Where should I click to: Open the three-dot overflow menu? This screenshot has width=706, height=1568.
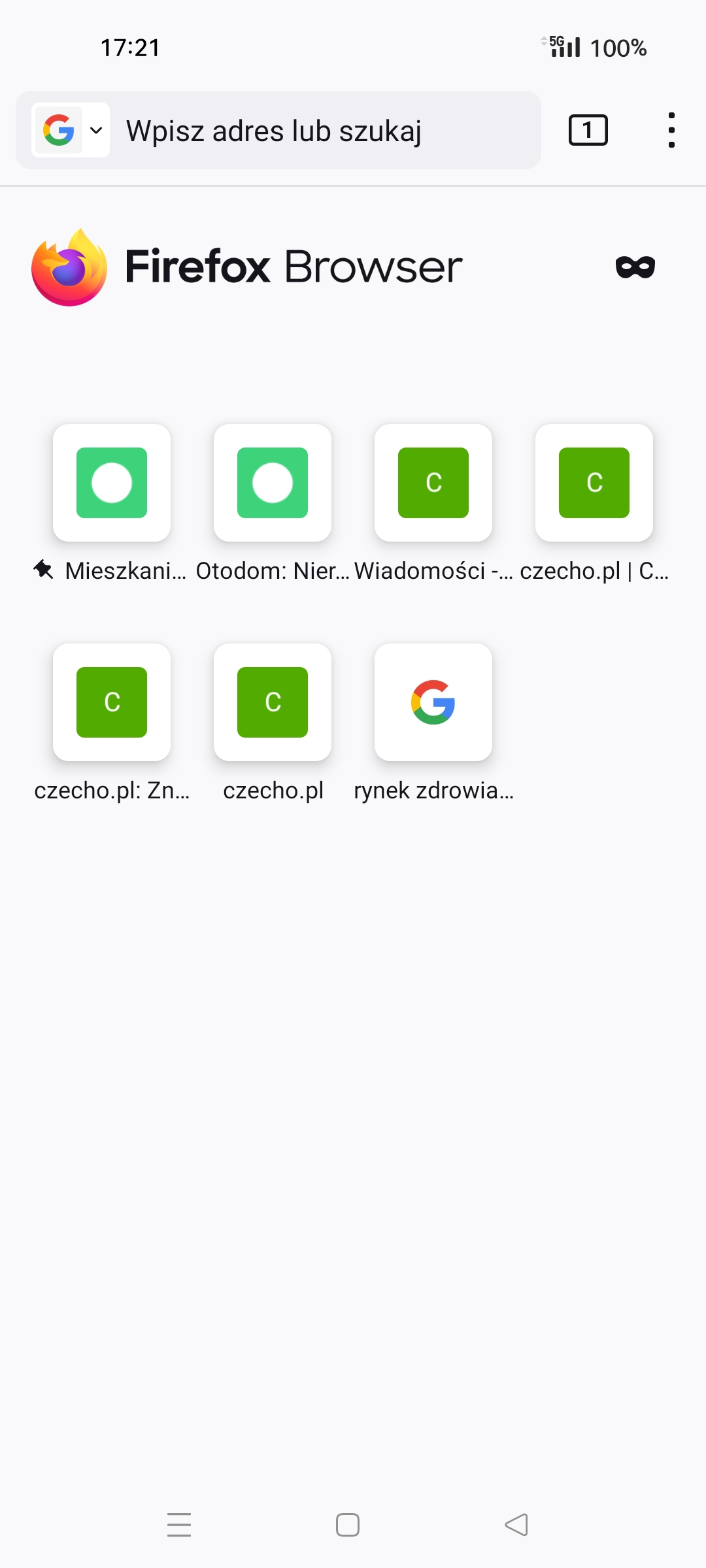point(671,130)
